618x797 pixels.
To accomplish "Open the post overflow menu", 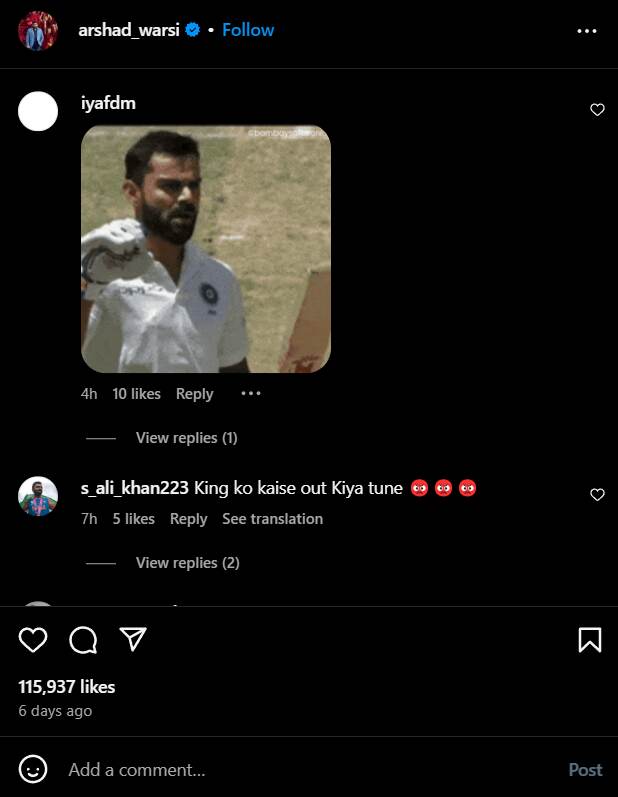I will (587, 31).
